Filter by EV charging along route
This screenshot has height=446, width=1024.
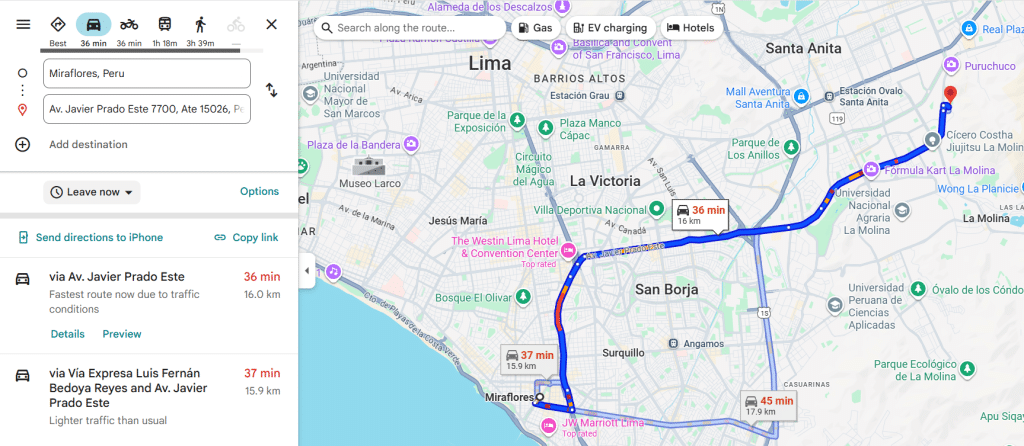point(611,28)
